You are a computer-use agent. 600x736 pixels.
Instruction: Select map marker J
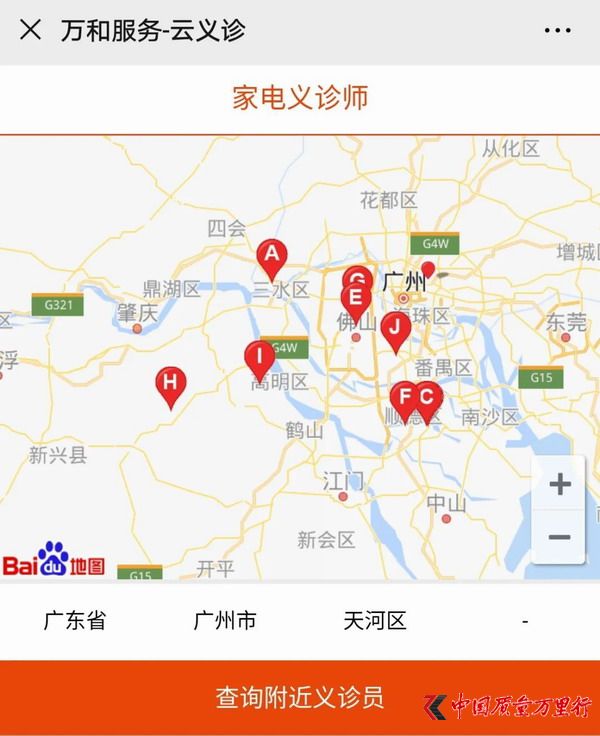[396, 328]
